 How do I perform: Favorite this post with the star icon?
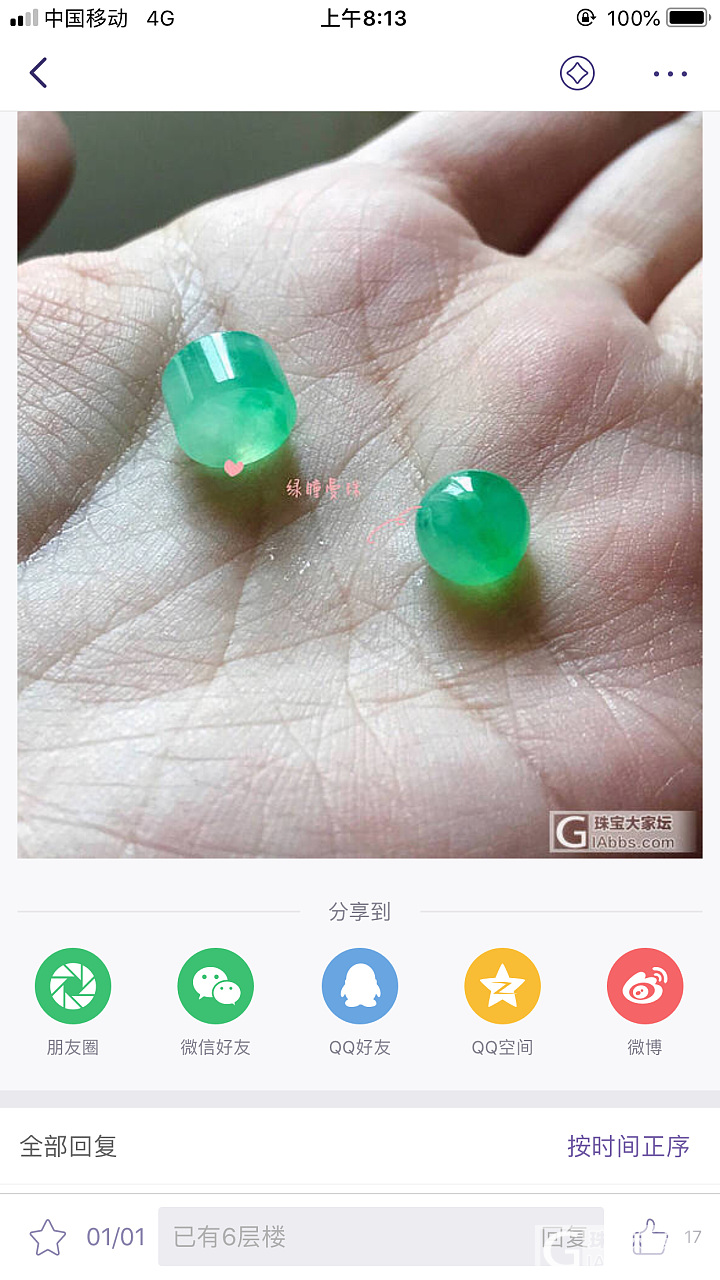pyautogui.click(x=47, y=1237)
